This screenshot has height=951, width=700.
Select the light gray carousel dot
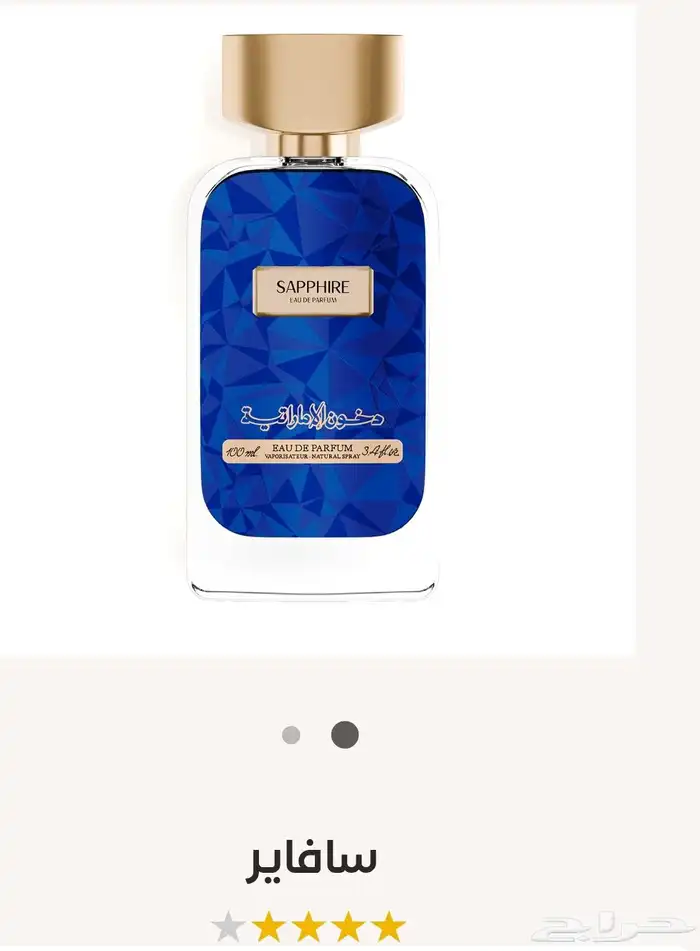click(291, 736)
